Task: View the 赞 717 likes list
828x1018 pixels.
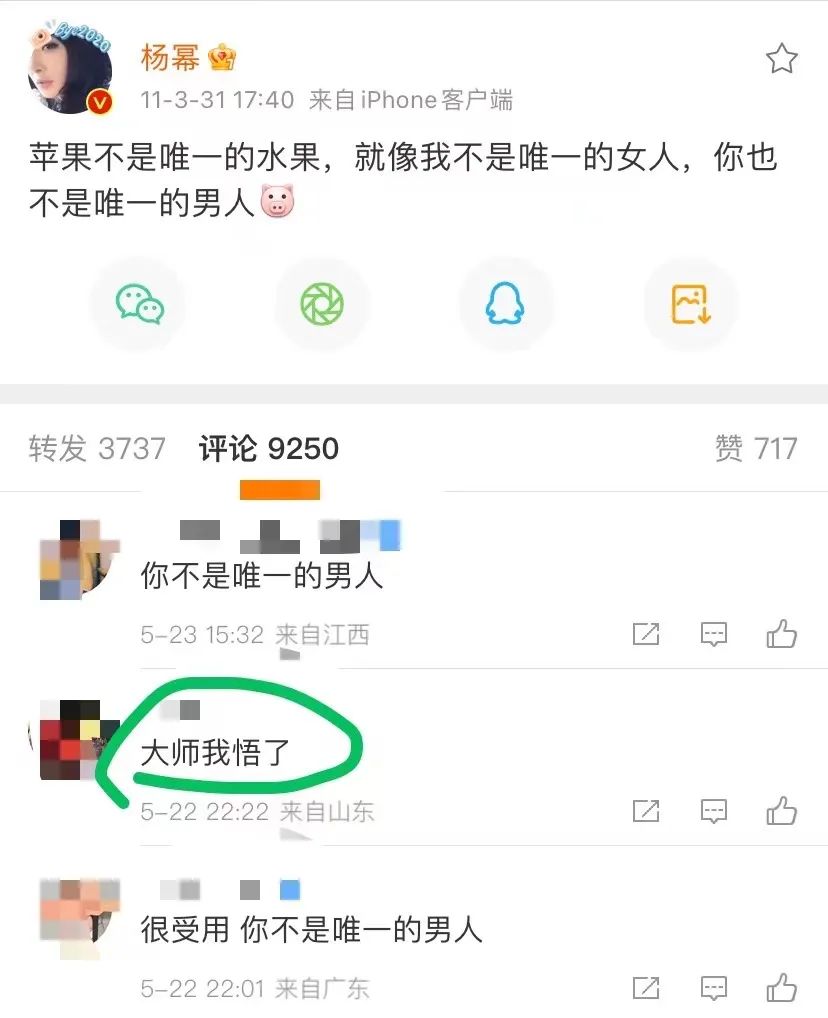Action: pyautogui.click(x=756, y=449)
